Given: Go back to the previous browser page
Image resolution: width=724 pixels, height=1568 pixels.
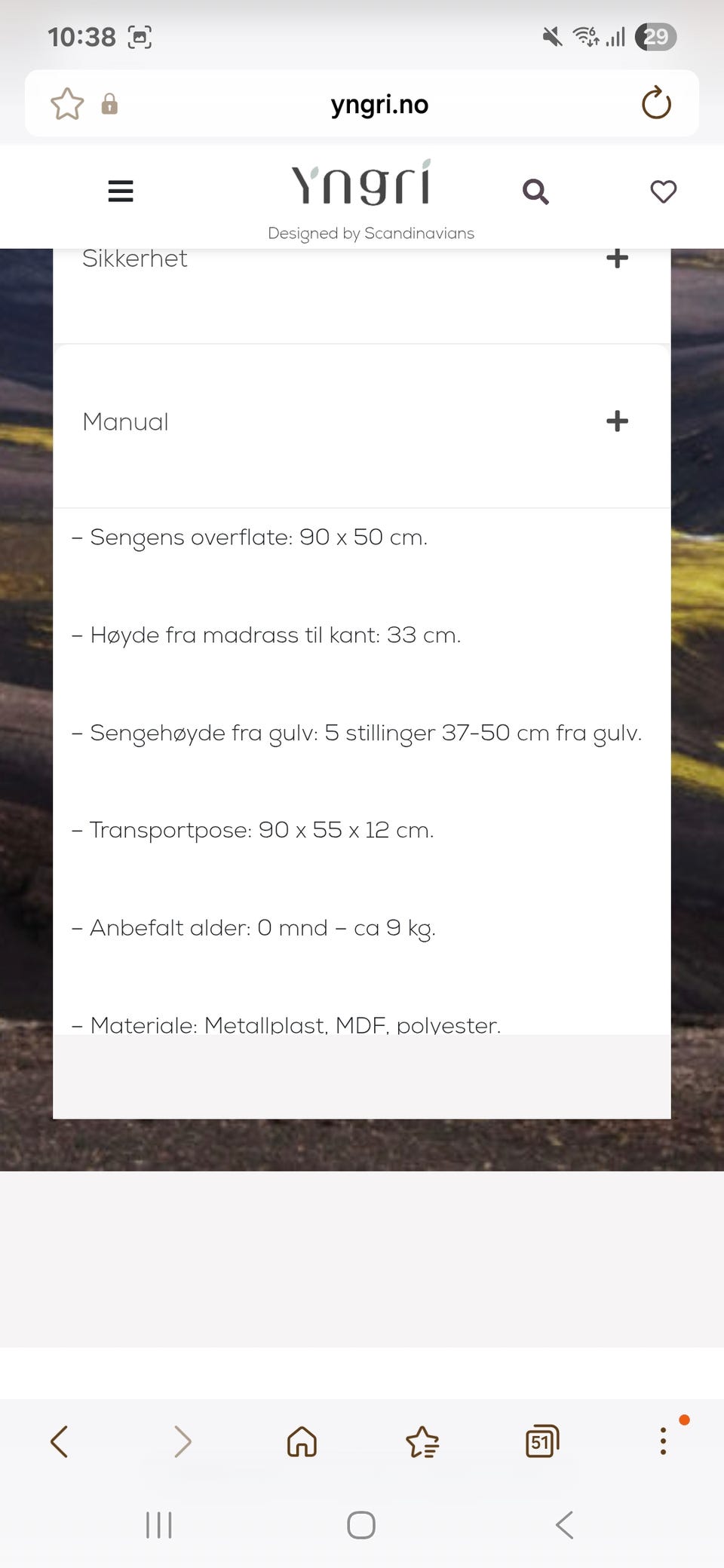Looking at the screenshot, I should pos(60,1441).
